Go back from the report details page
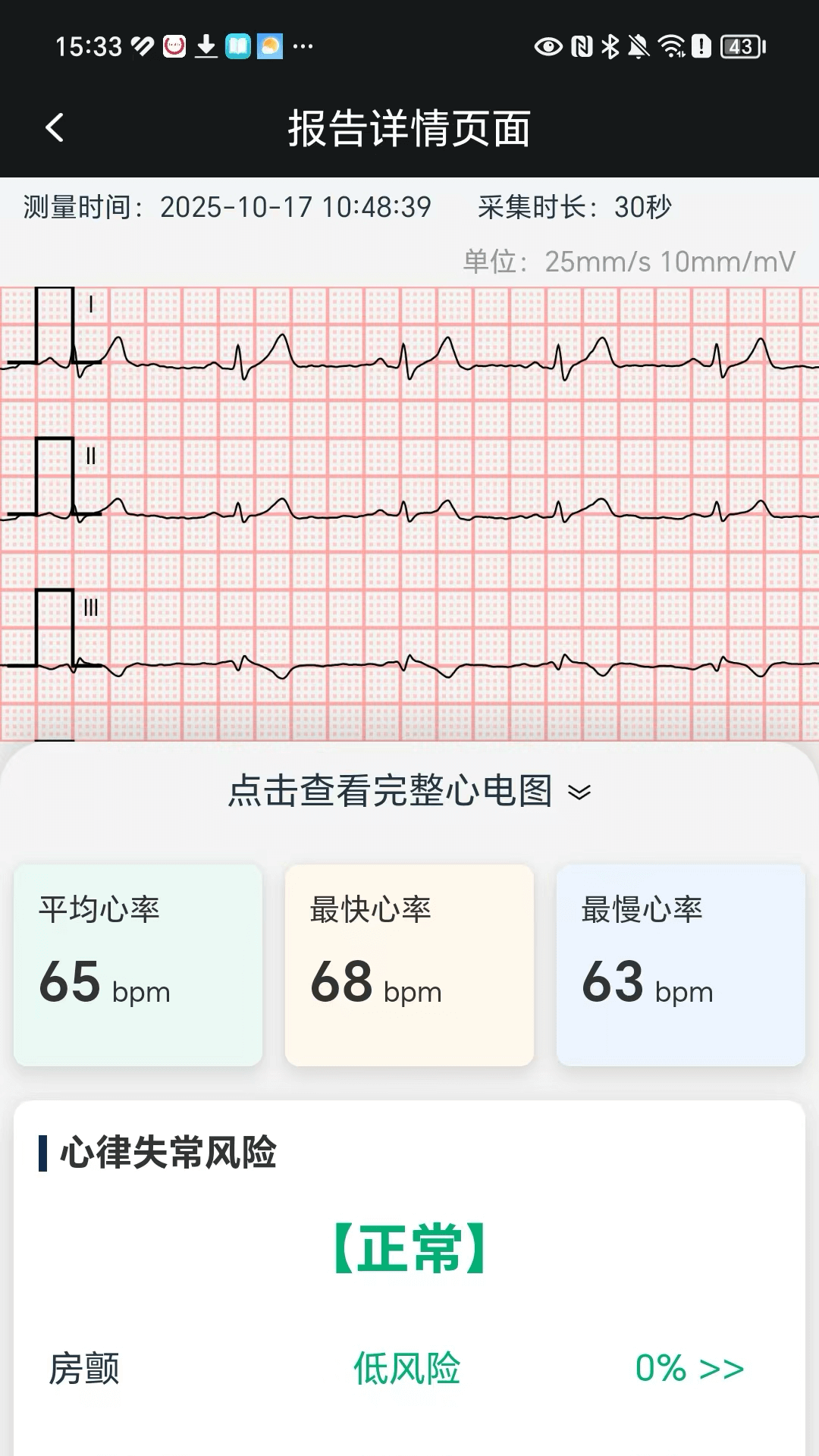Viewport: 819px width, 1456px height. tap(55, 127)
